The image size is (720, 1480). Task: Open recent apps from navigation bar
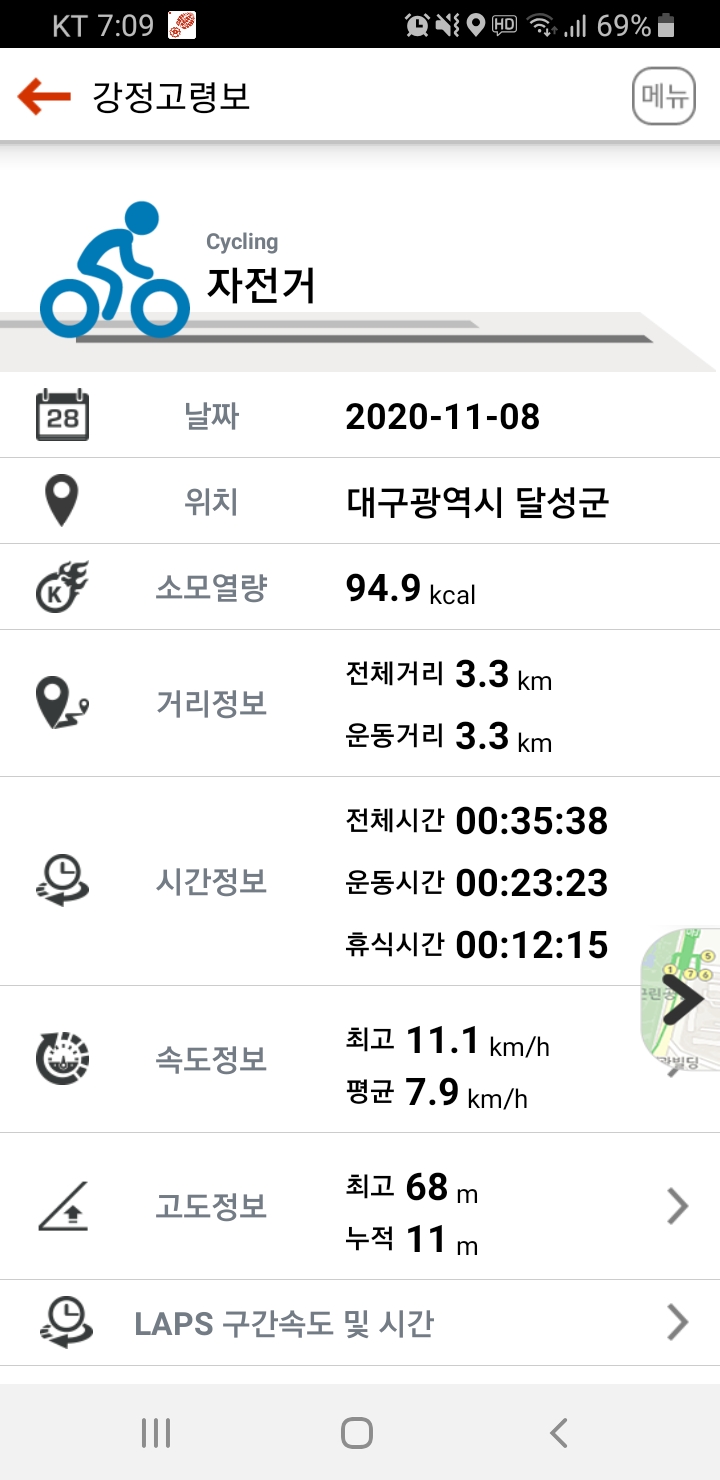(x=156, y=1433)
